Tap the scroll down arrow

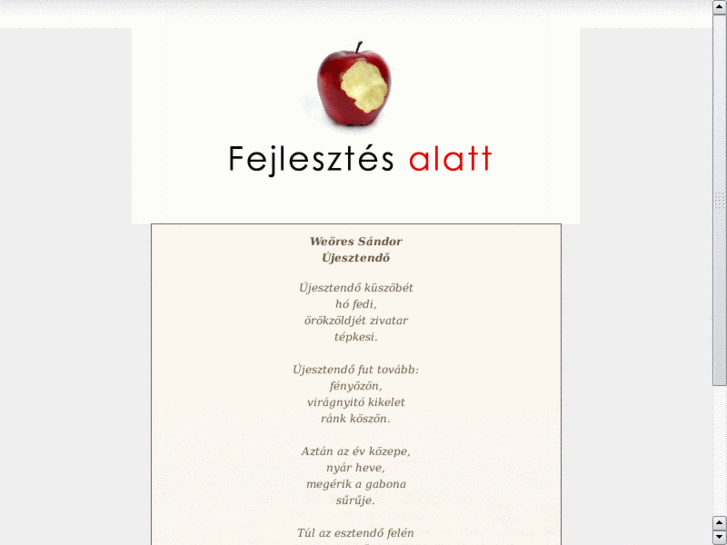pyautogui.click(x=719, y=537)
